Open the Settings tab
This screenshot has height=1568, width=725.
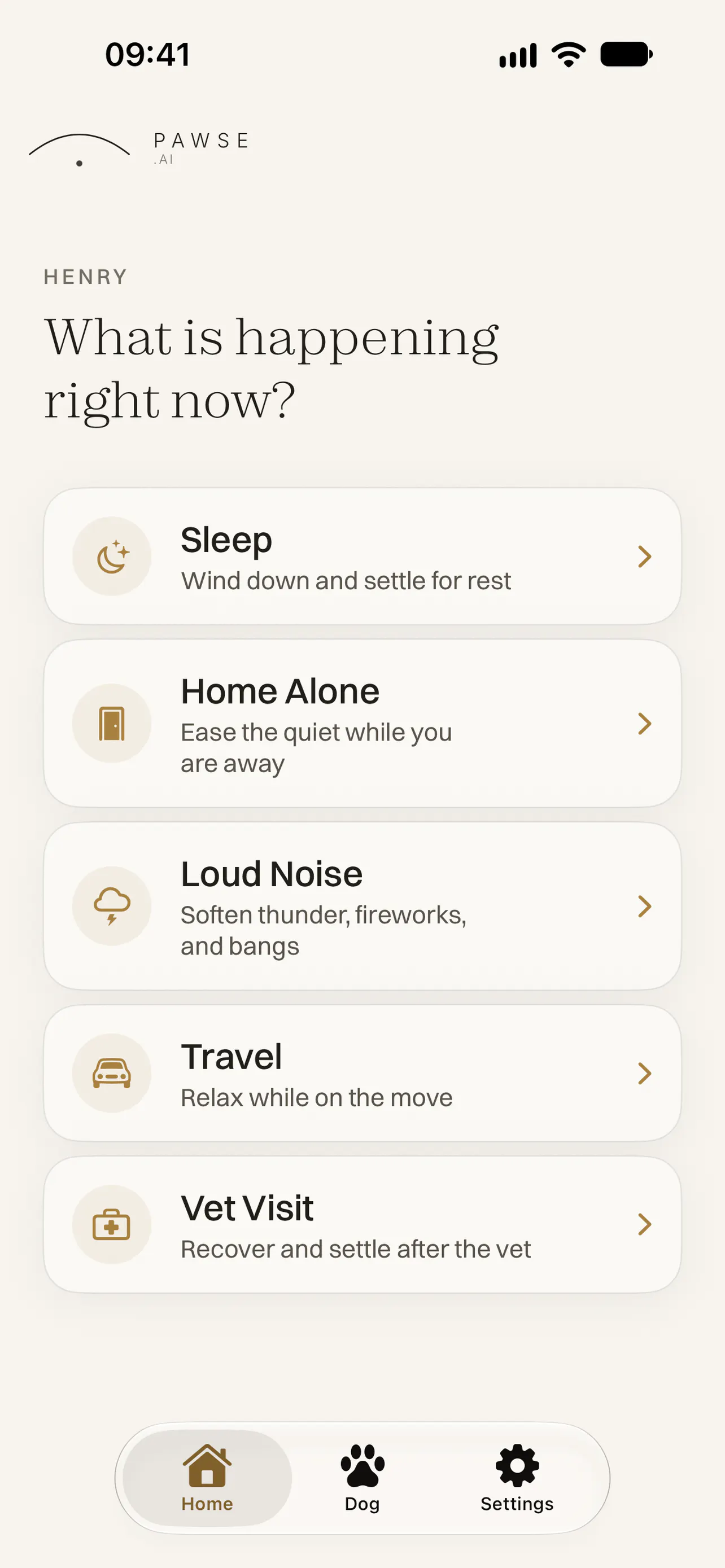(517, 1478)
